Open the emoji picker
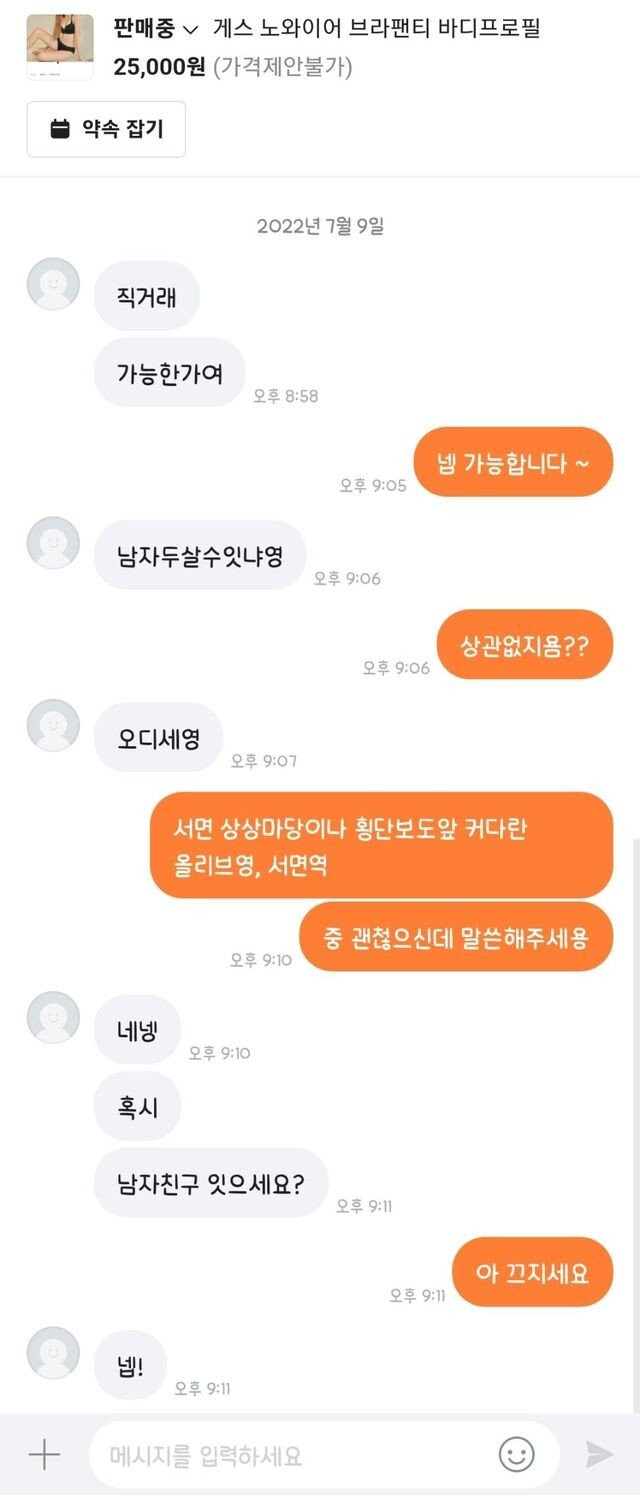This screenshot has width=640, height=1495. 516,1454
